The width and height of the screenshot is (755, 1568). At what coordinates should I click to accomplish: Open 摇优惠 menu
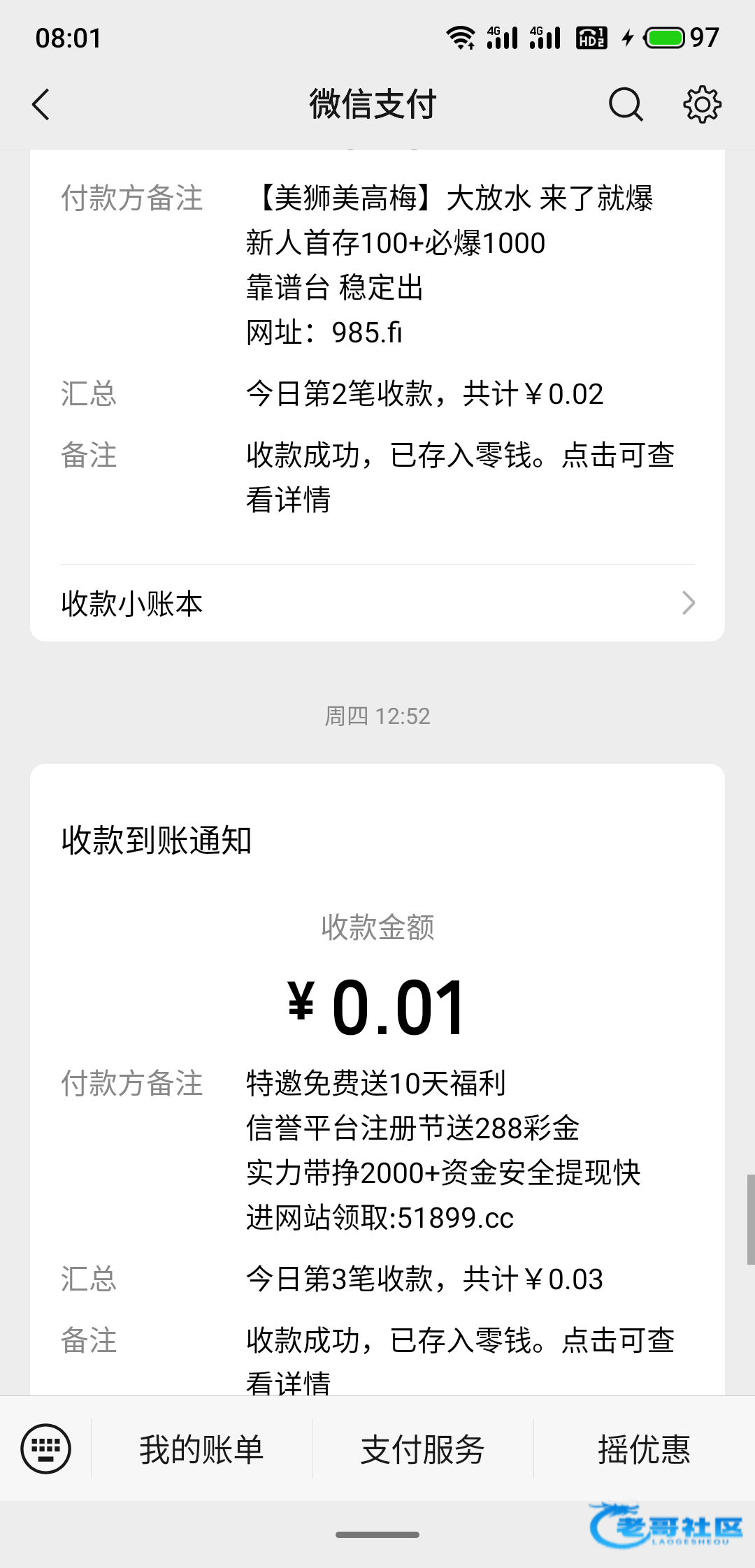tap(644, 1449)
